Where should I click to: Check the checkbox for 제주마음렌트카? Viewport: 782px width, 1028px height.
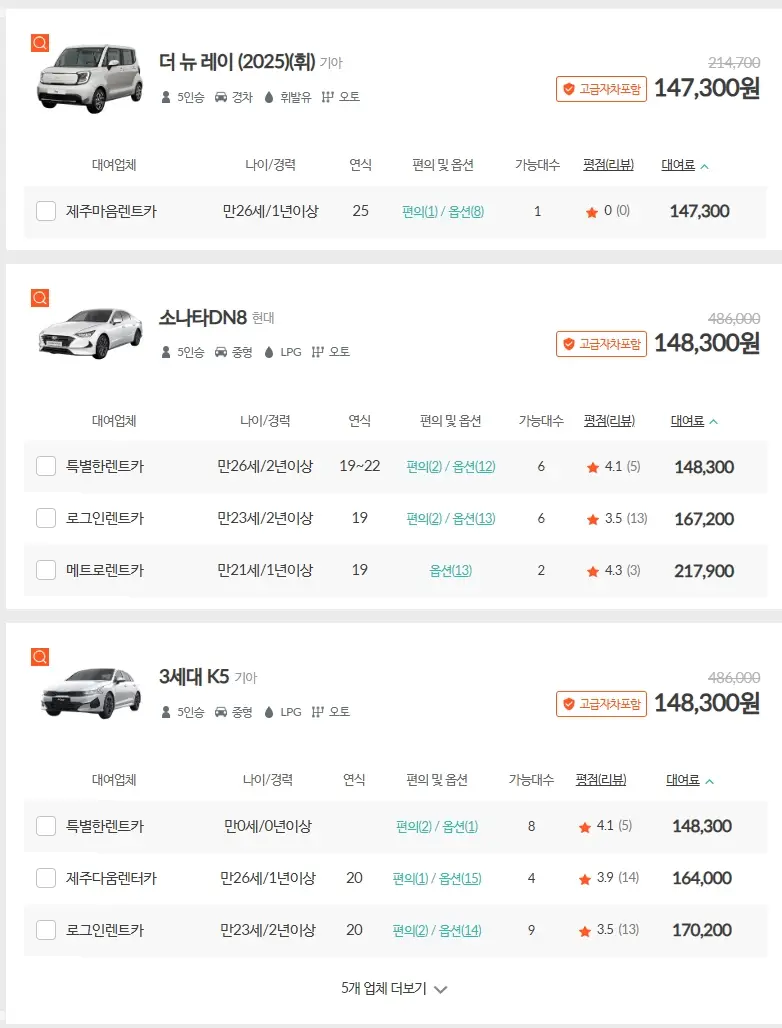46,211
